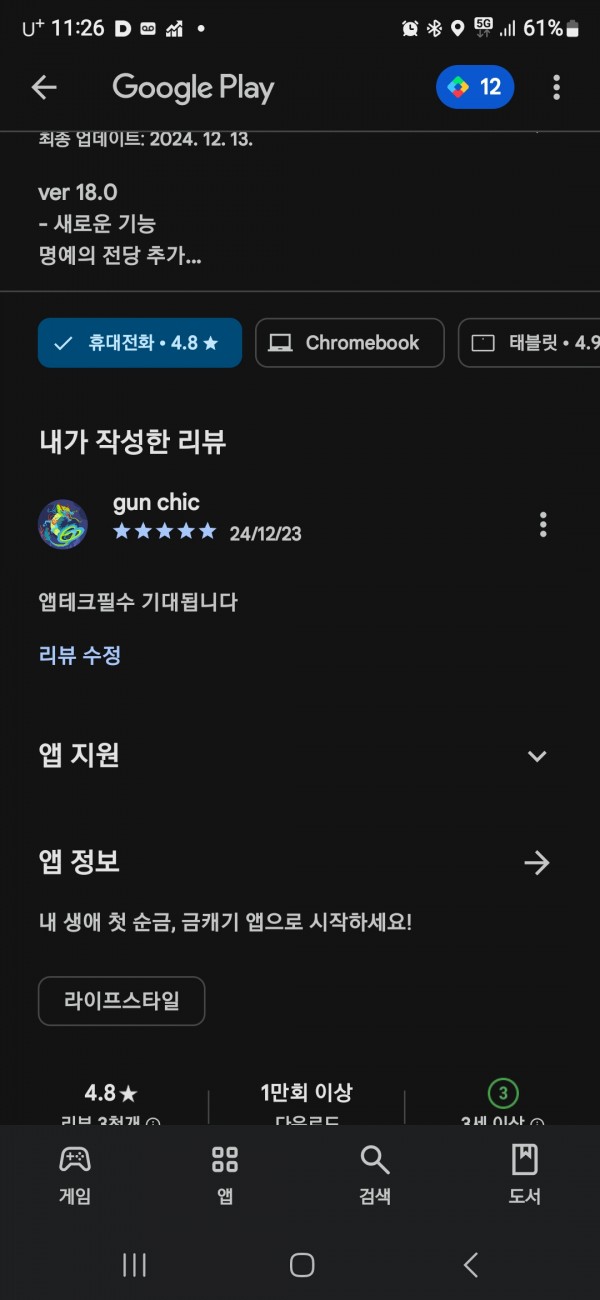Select the Chromebook device chip
Viewport: 600px width, 1300px height.
point(350,343)
